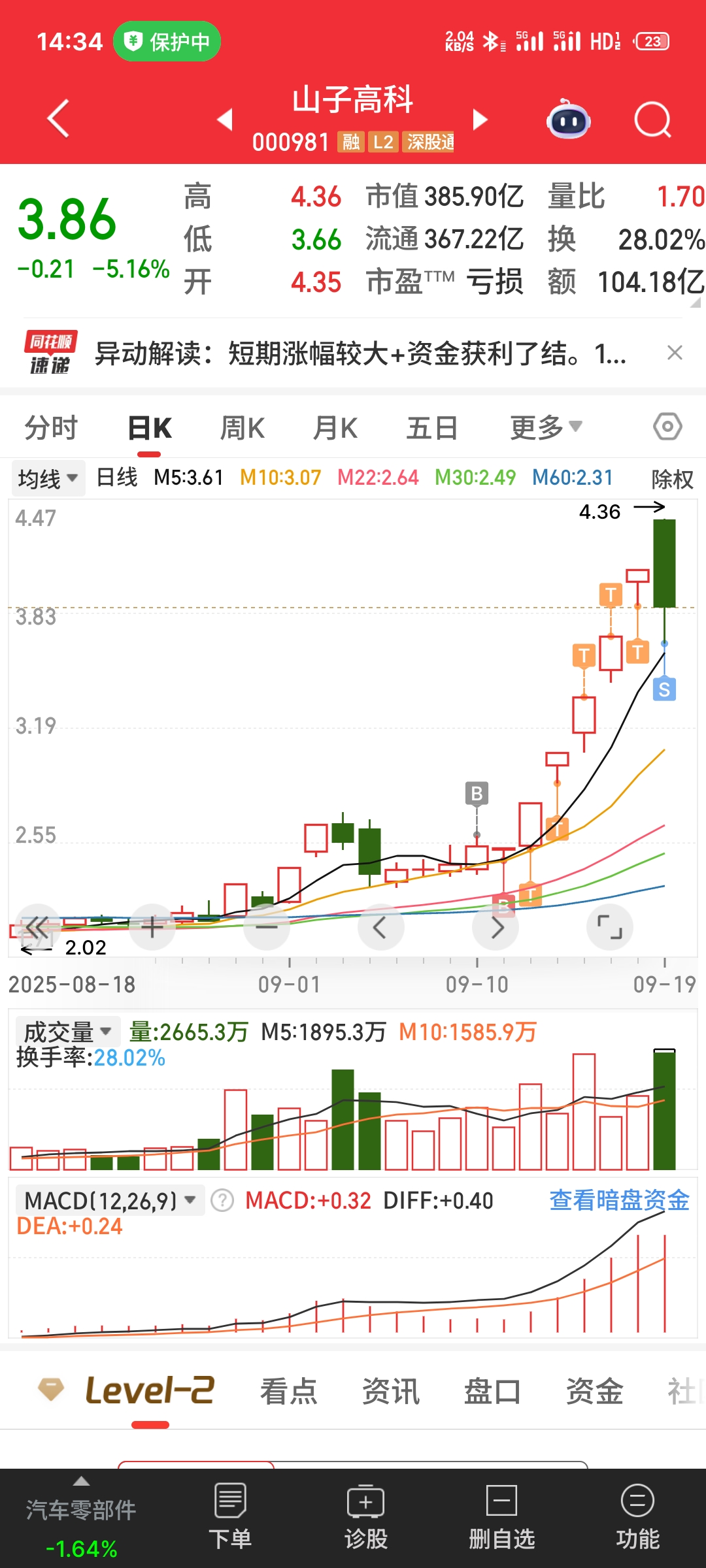
Task: Select the 周K chart tab
Action: pyautogui.click(x=242, y=429)
